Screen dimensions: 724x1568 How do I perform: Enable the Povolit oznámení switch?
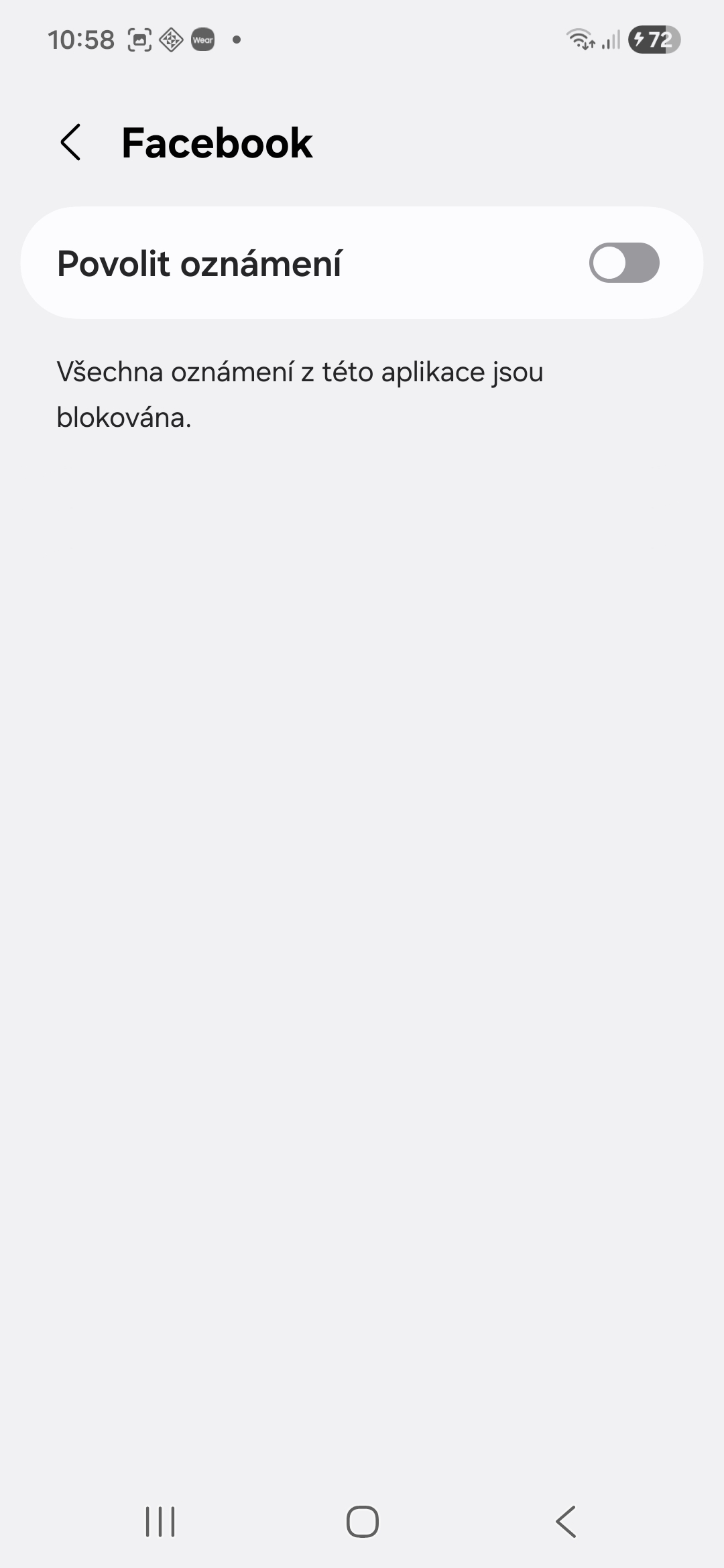point(623,263)
